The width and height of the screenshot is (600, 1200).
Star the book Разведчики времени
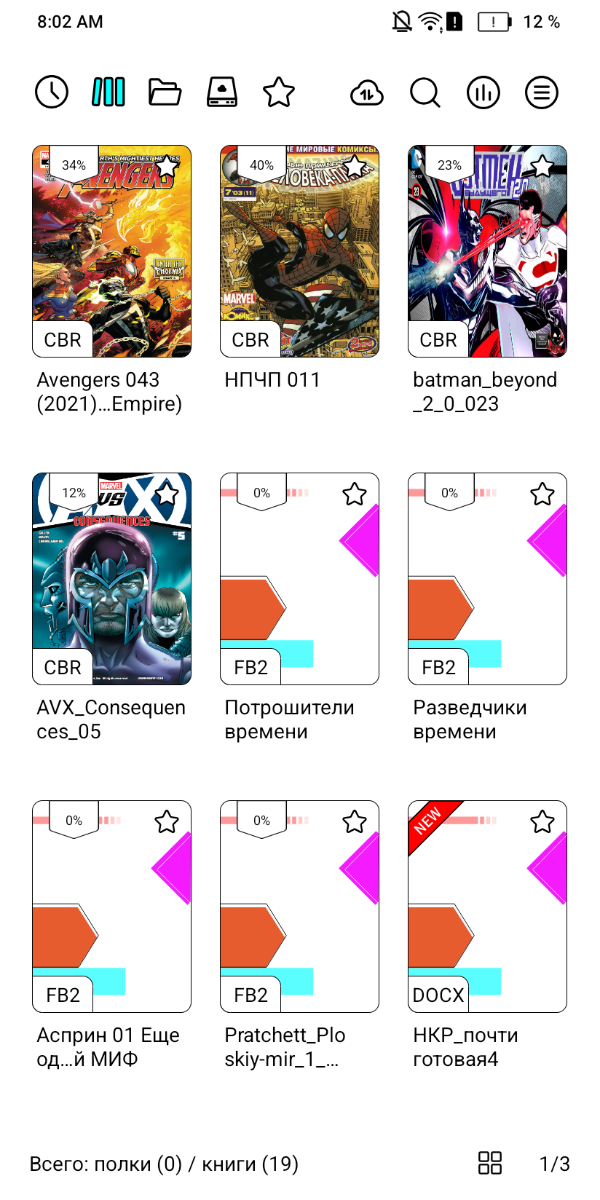point(542,494)
